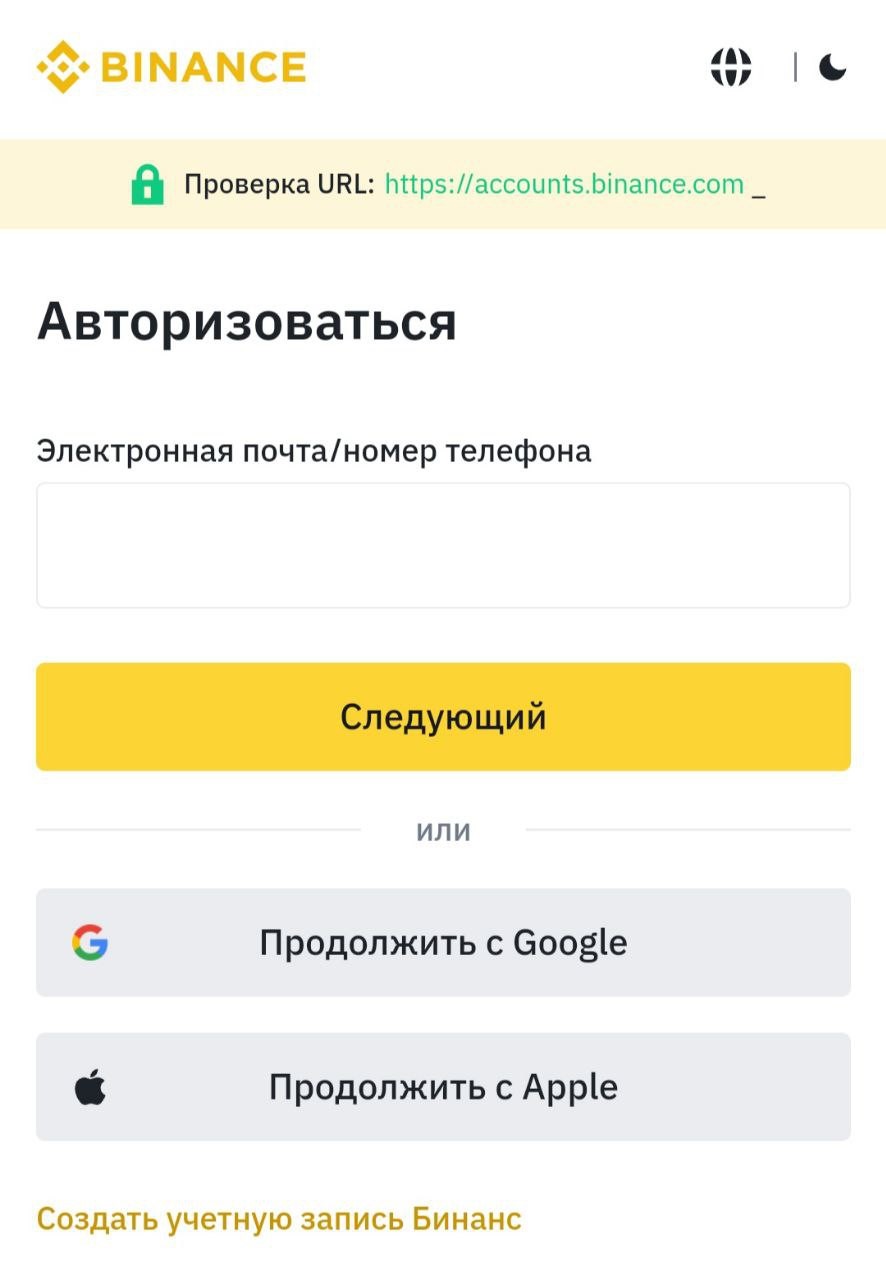
Task: Click the или divider text
Action: click(x=444, y=829)
